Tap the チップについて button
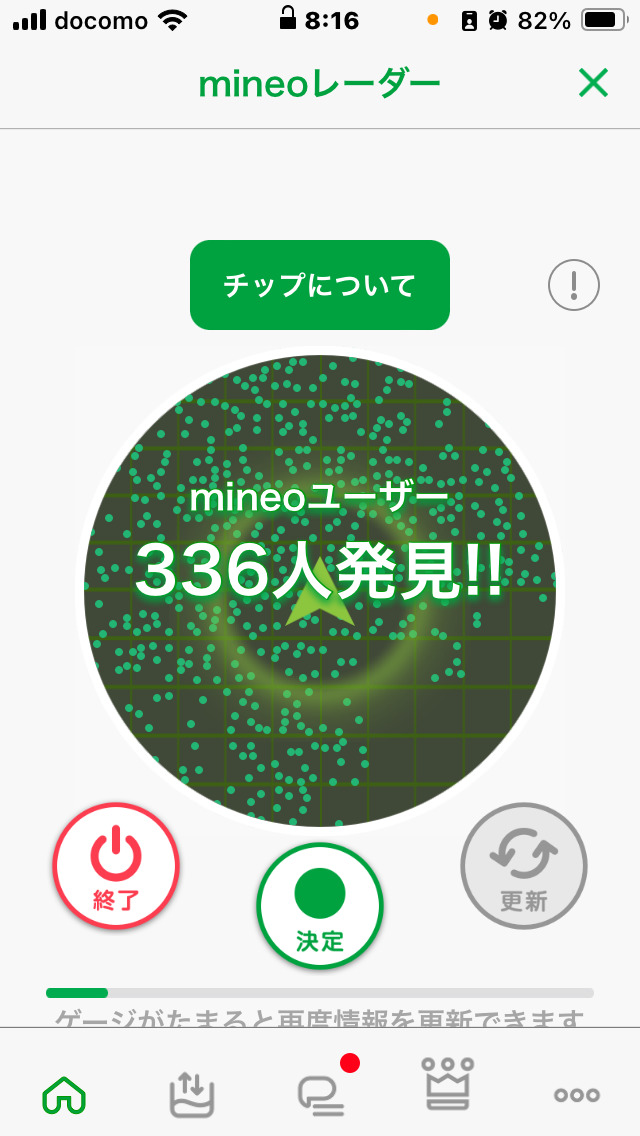Viewport: 640px width, 1136px height. (x=320, y=285)
